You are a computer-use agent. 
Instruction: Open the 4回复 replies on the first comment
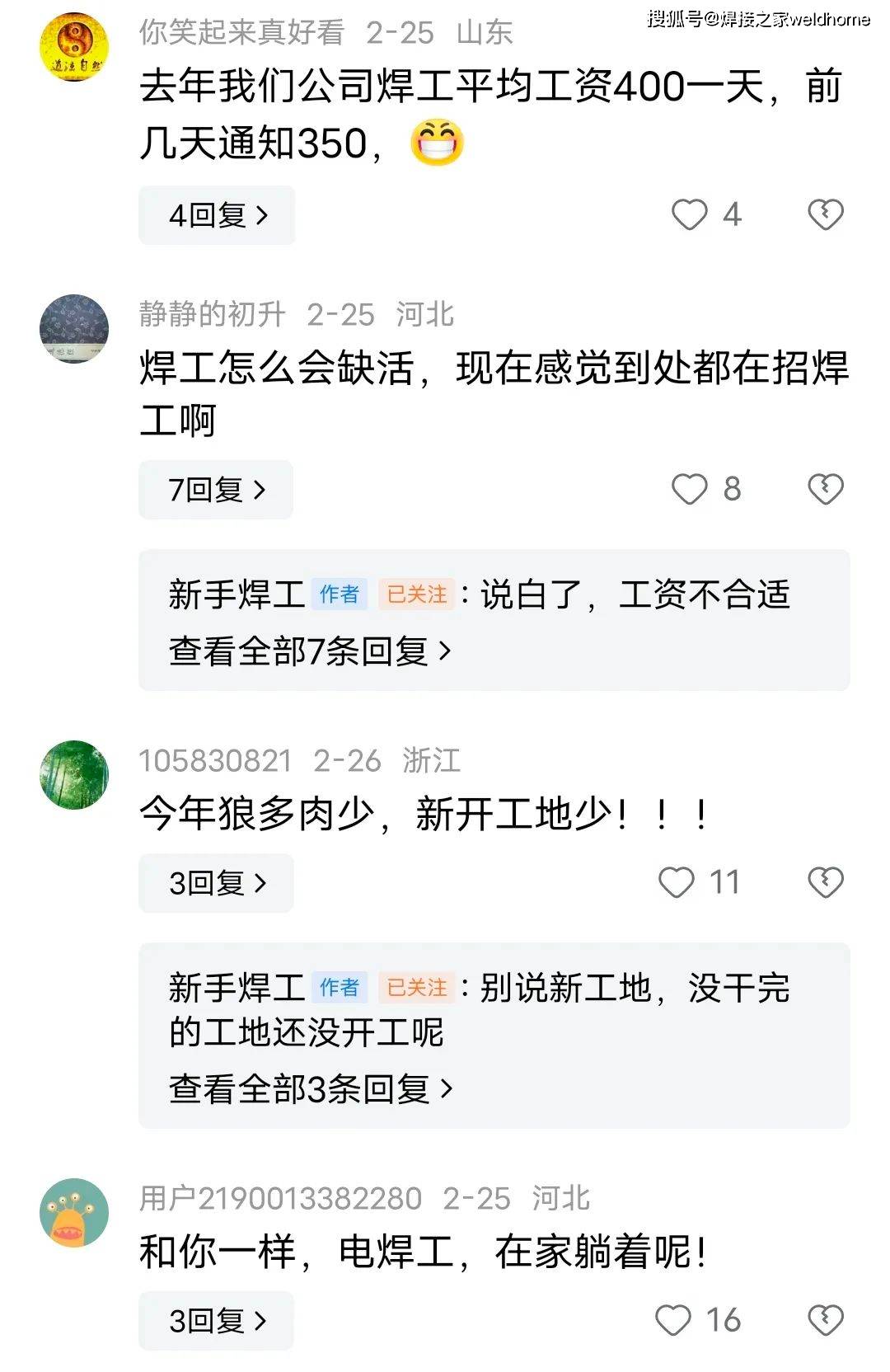point(214,215)
